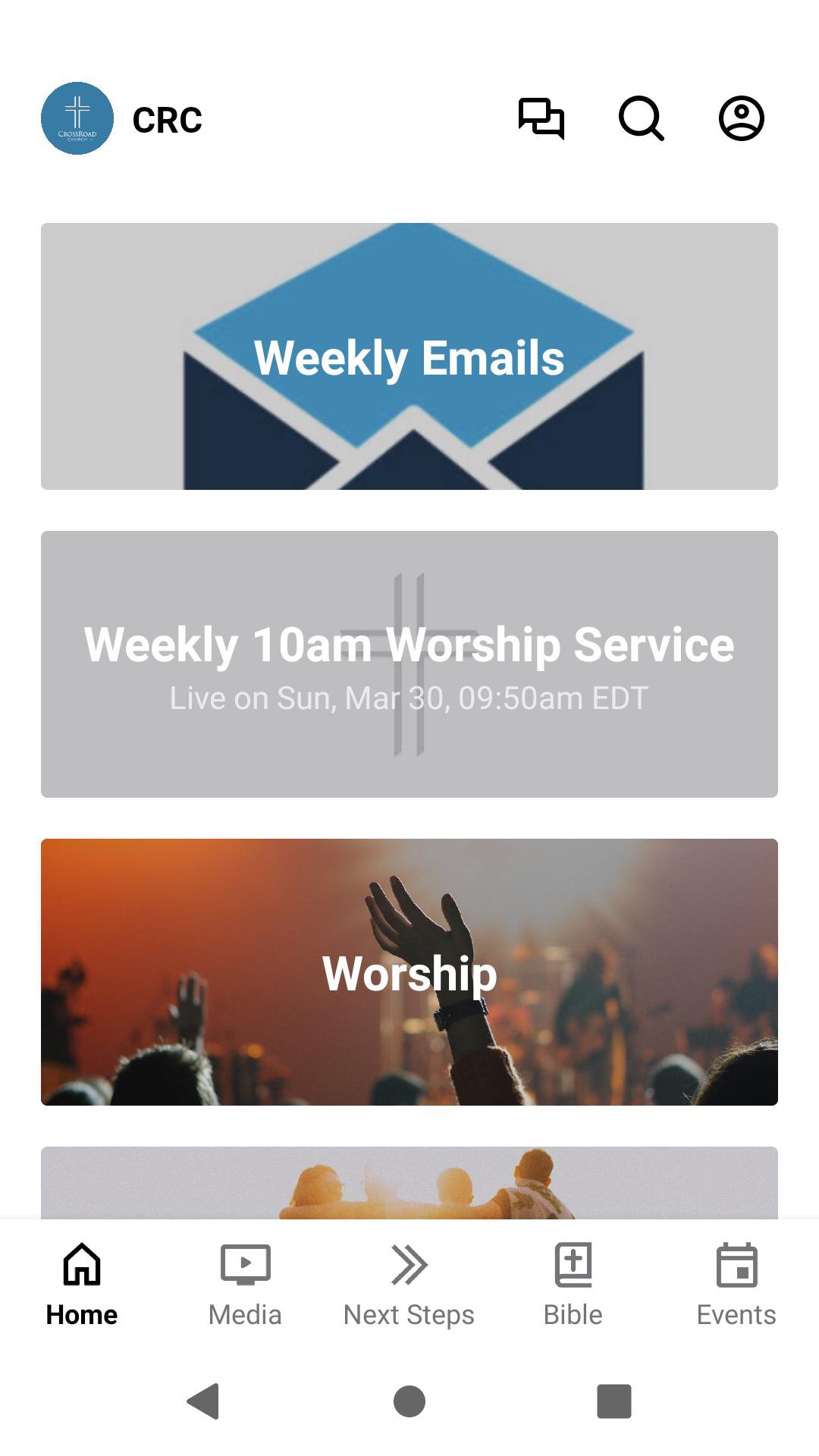Open the Worship card

(409, 972)
